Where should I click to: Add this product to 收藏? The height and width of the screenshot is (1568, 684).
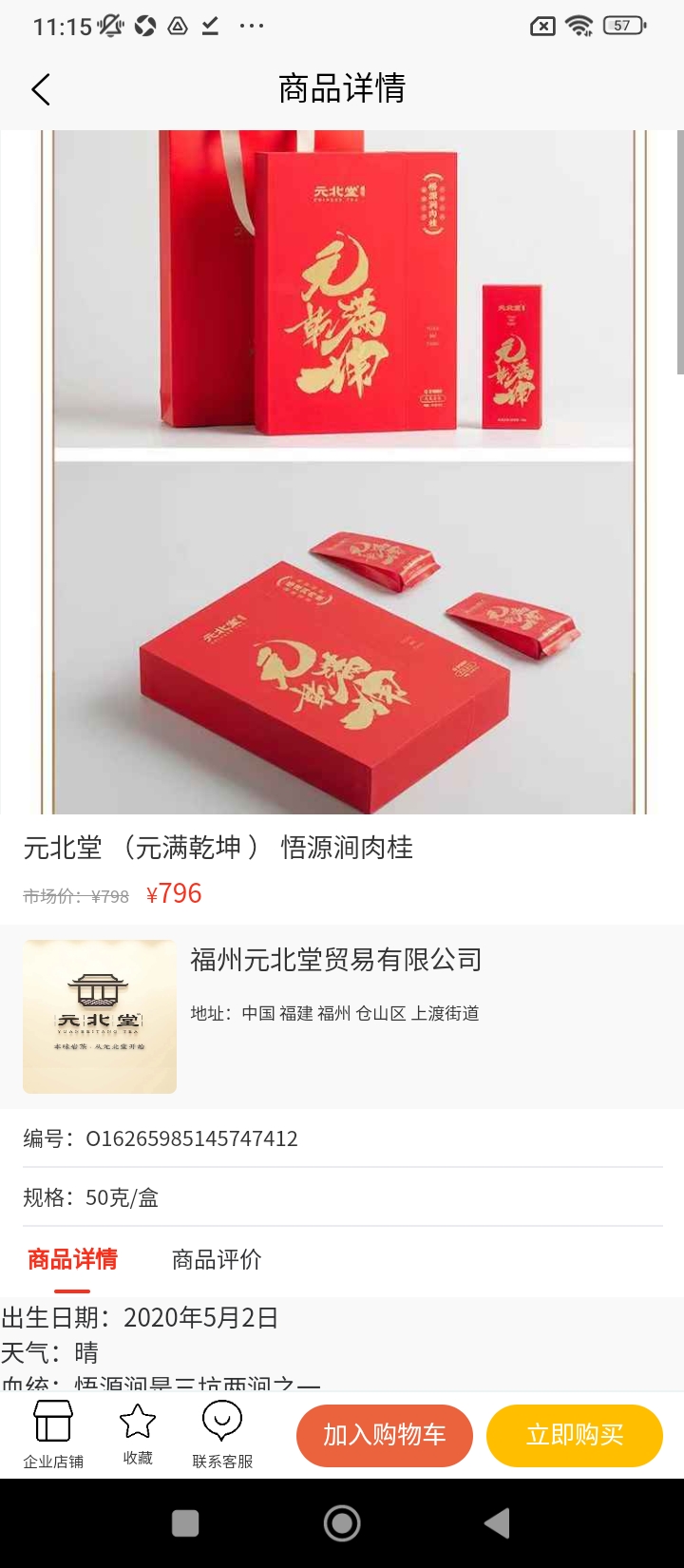point(138,1435)
